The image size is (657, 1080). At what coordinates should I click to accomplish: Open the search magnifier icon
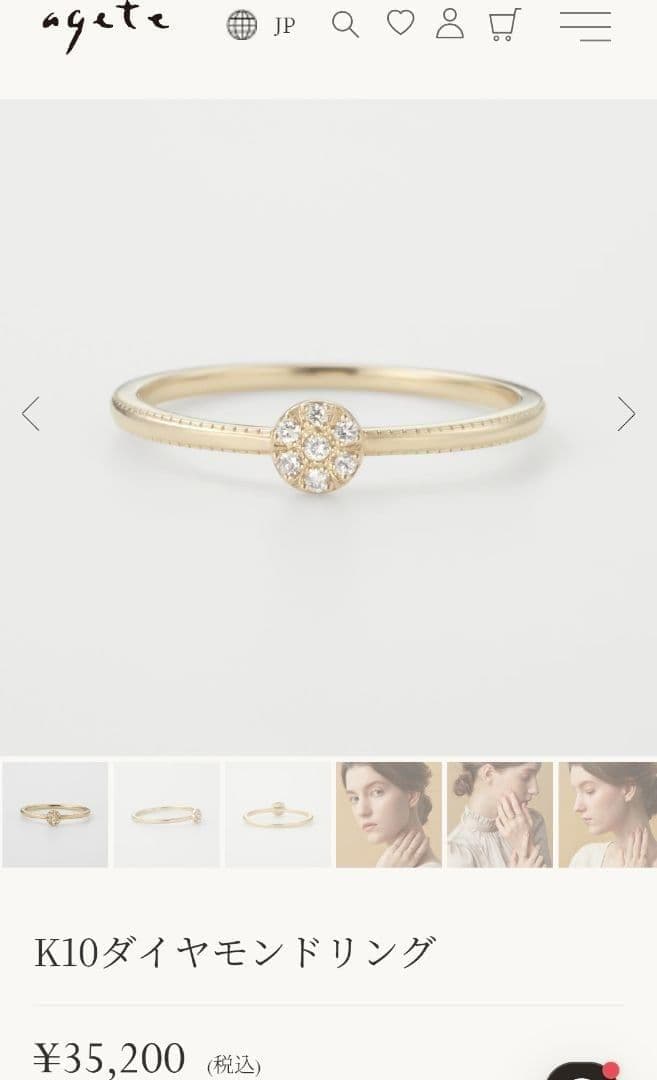click(345, 25)
